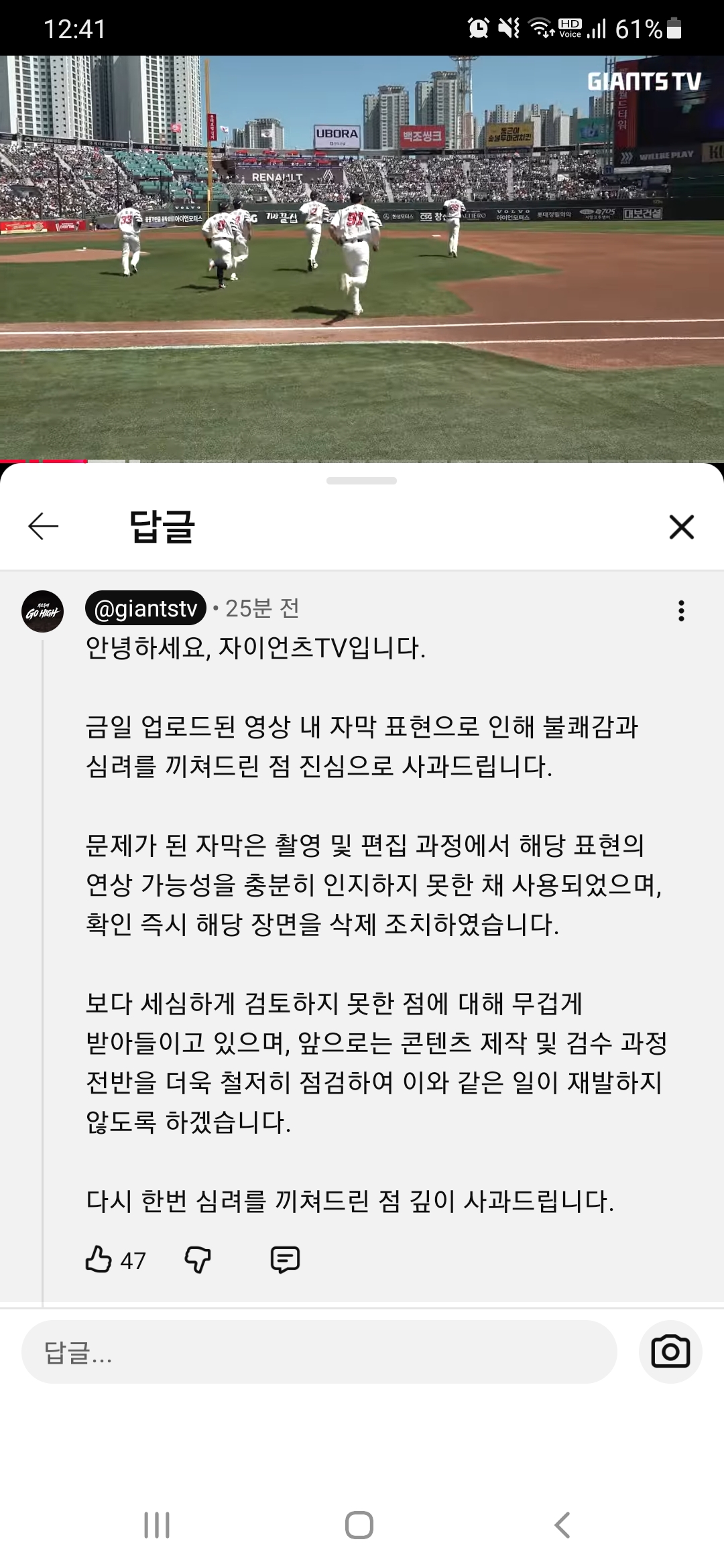The image size is (724, 1568).
Task: Close the 답글 replies panel
Action: tap(681, 527)
